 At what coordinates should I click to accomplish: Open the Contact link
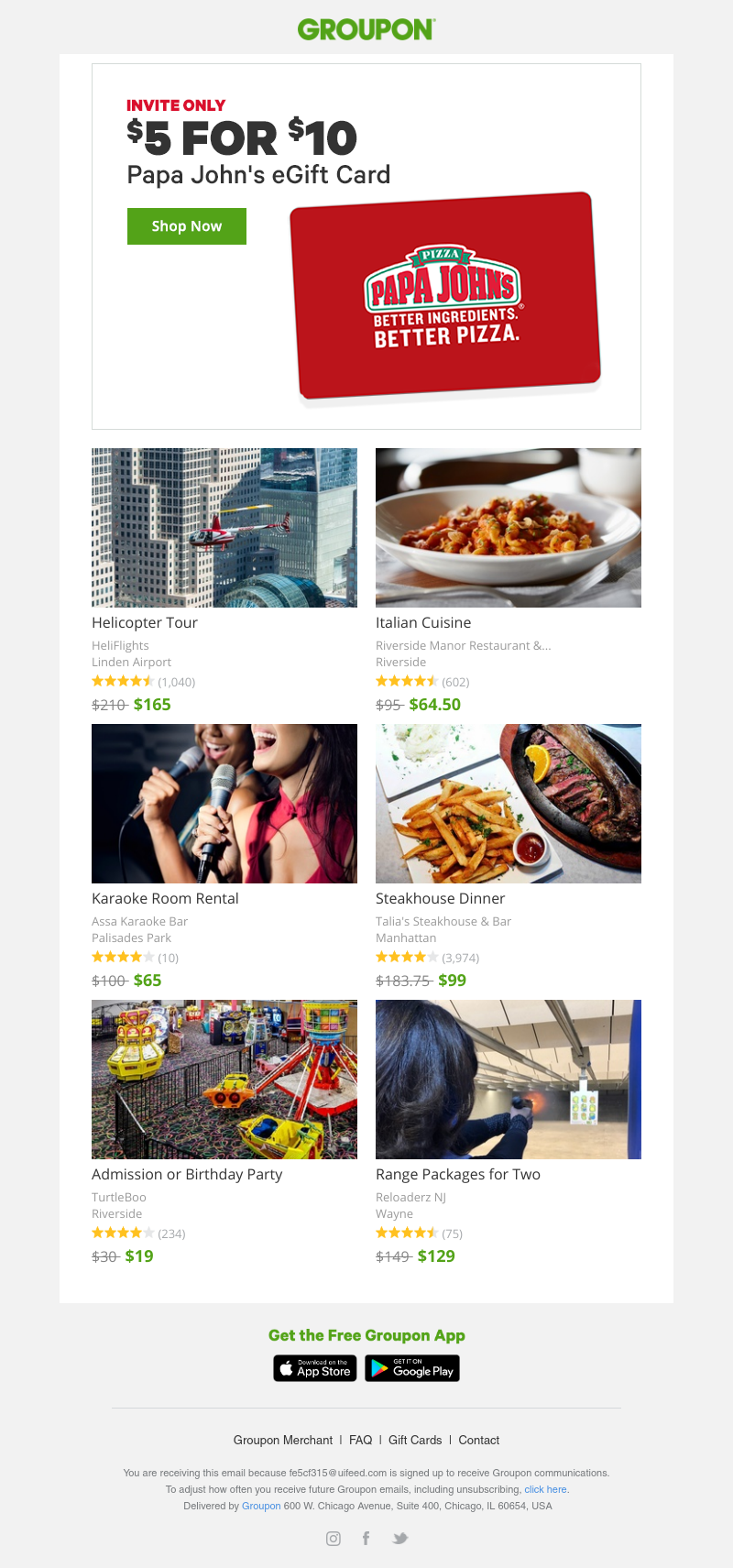point(479,1440)
